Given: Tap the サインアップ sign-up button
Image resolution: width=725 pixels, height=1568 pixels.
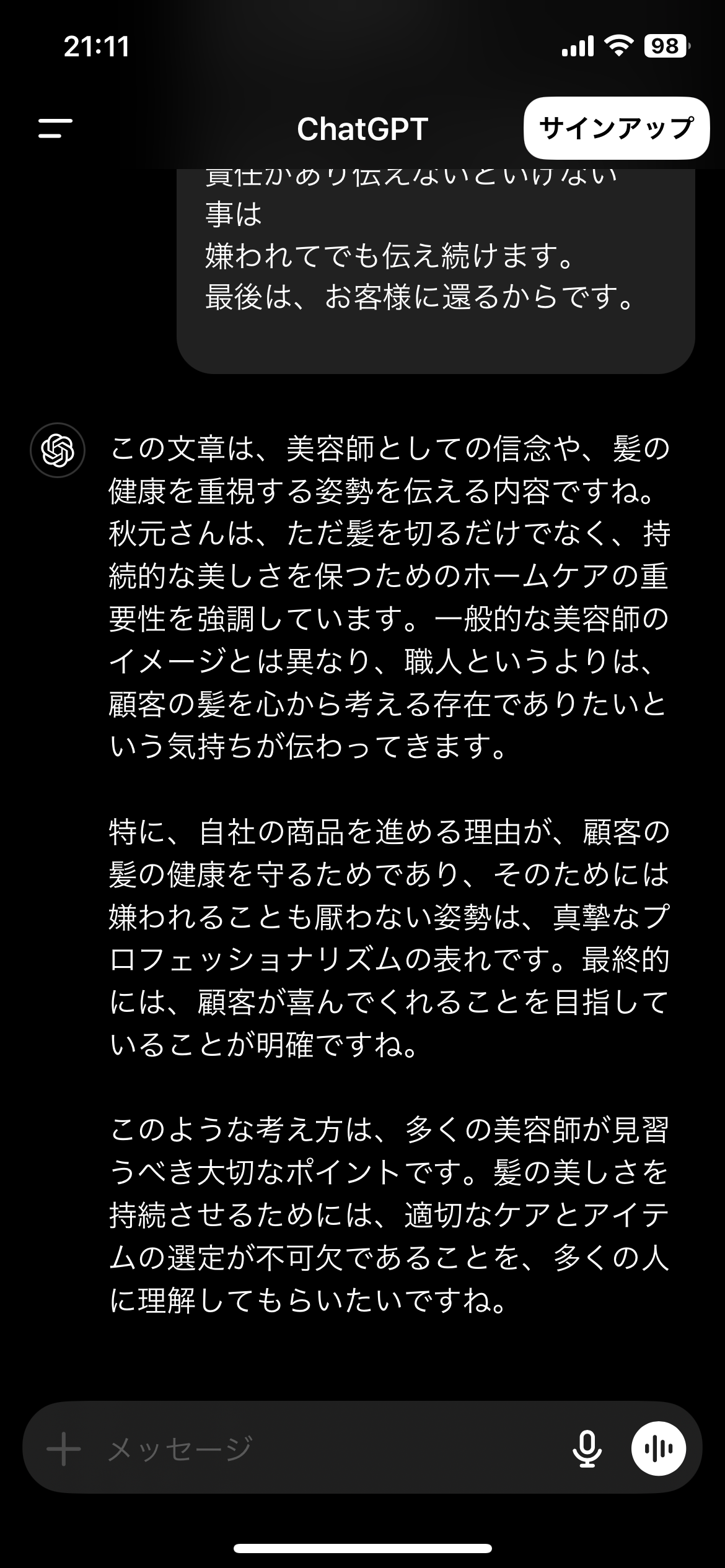Looking at the screenshot, I should (x=616, y=128).
